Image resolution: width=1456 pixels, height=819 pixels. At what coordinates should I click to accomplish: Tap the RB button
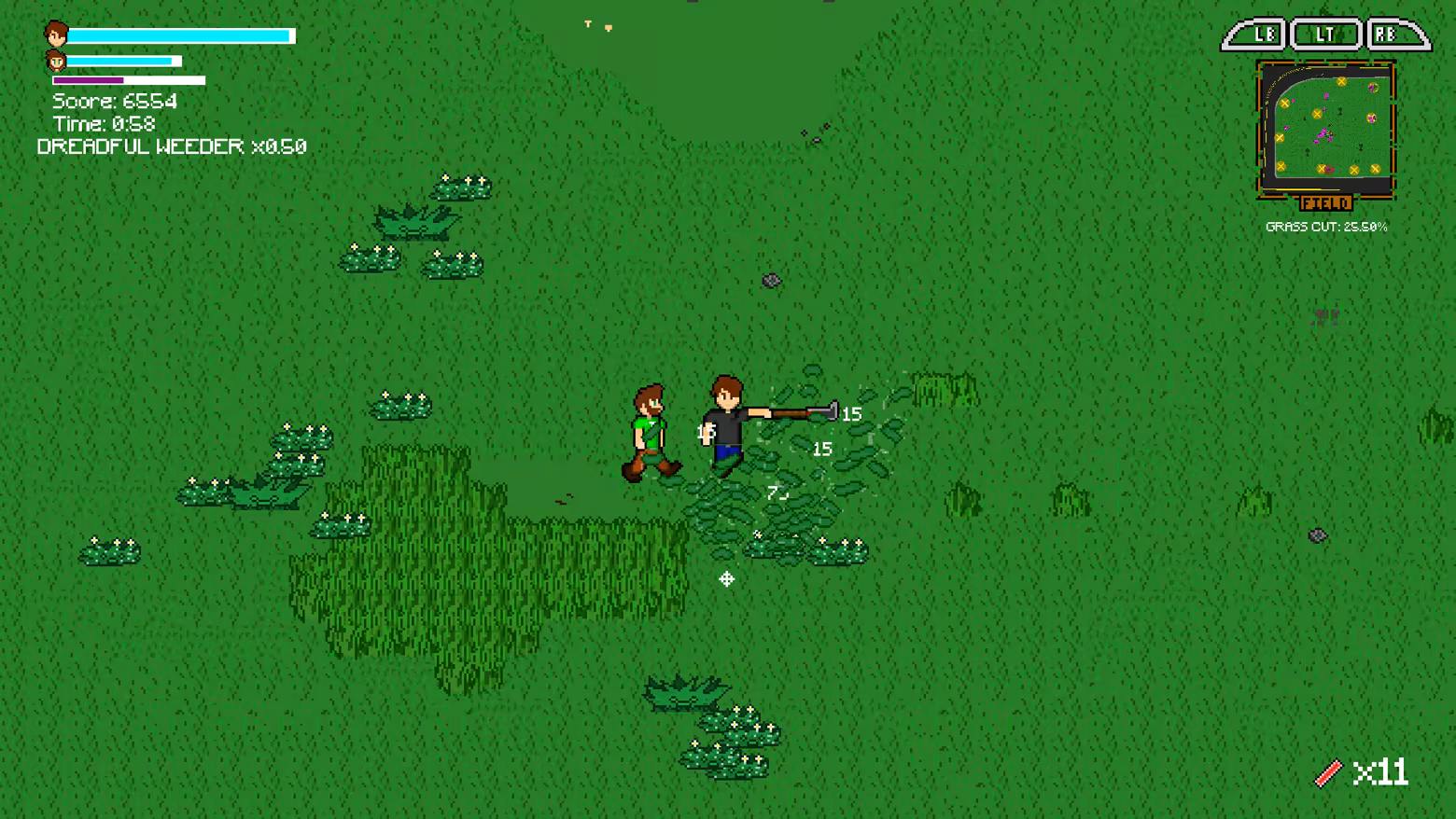(x=1393, y=35)
